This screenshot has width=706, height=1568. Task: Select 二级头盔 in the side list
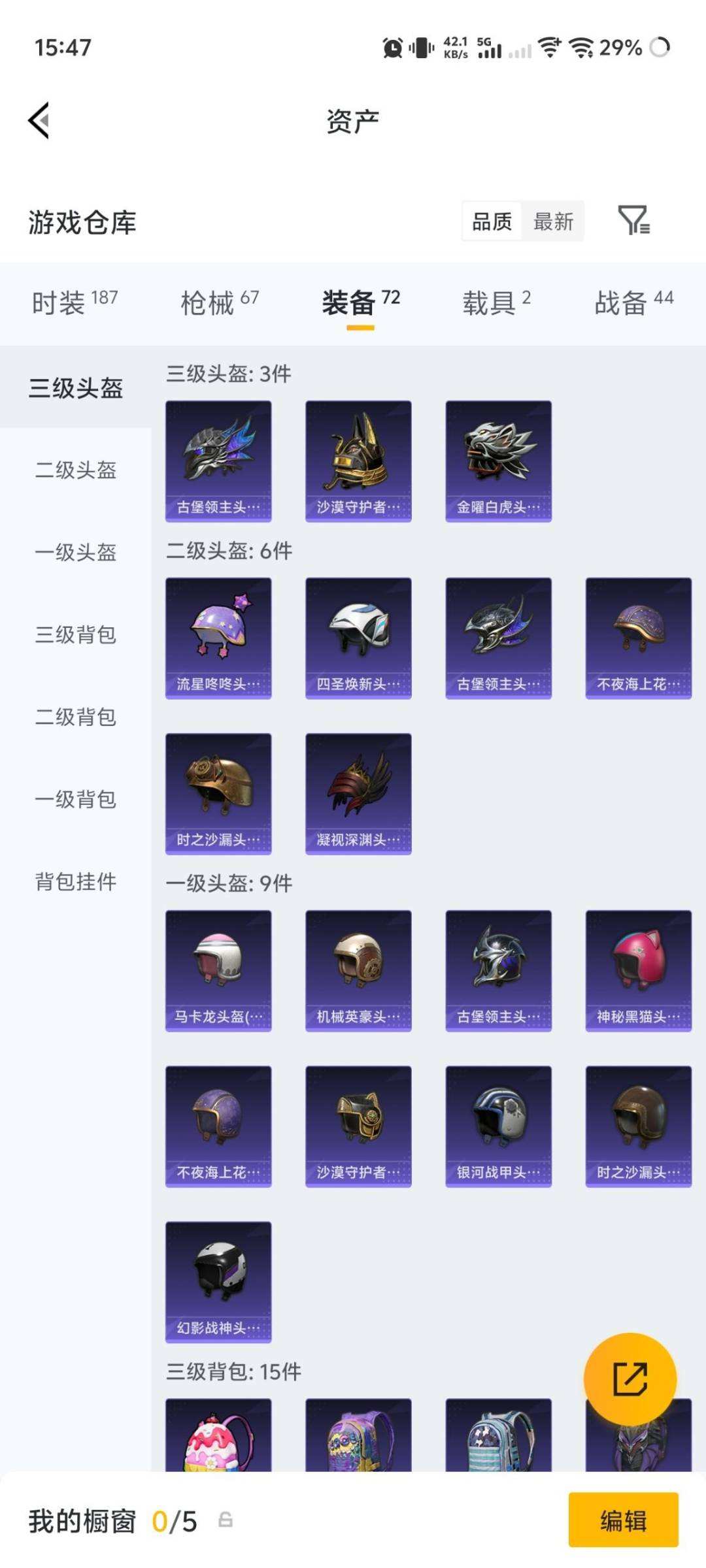pos(76,470)
